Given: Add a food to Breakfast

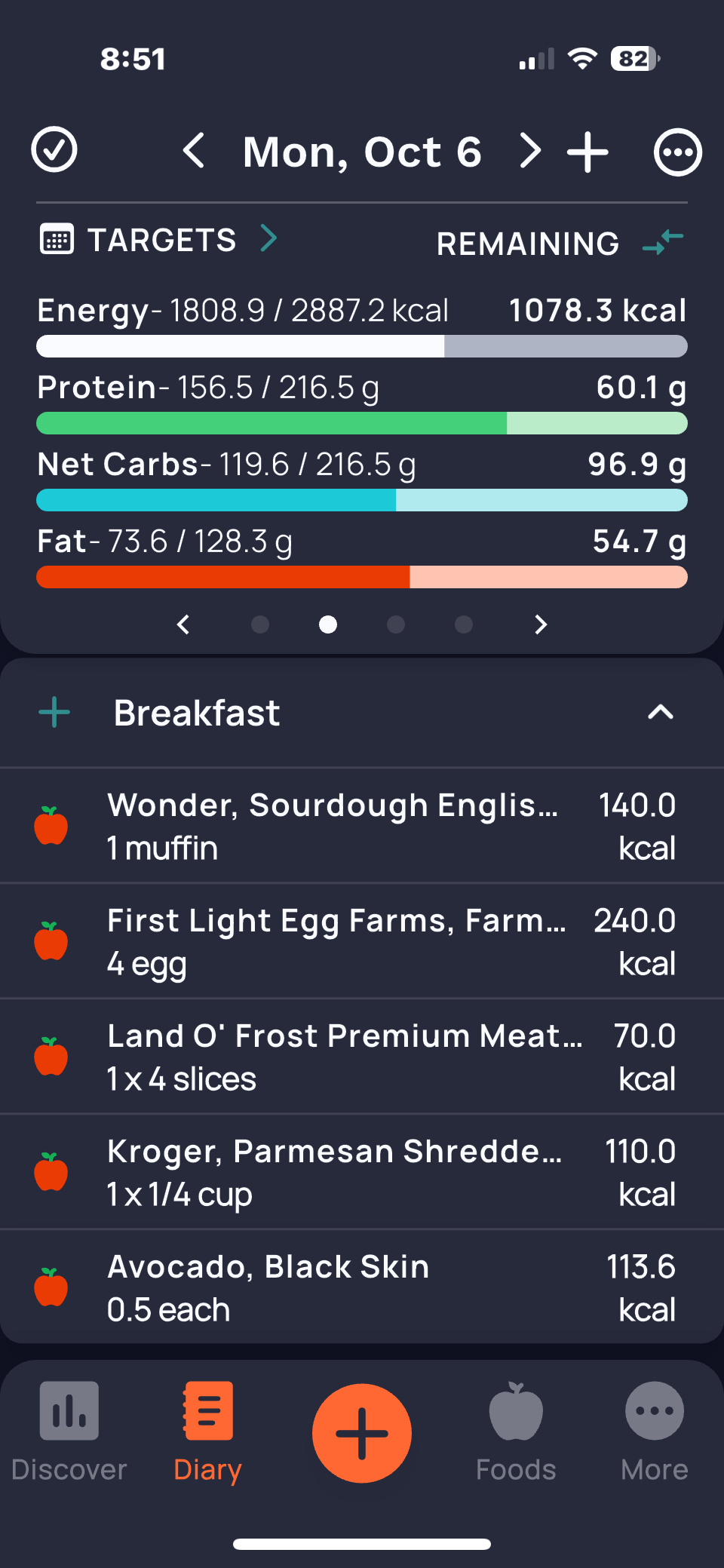Looking at the screenshot, I should pos(54,713).
